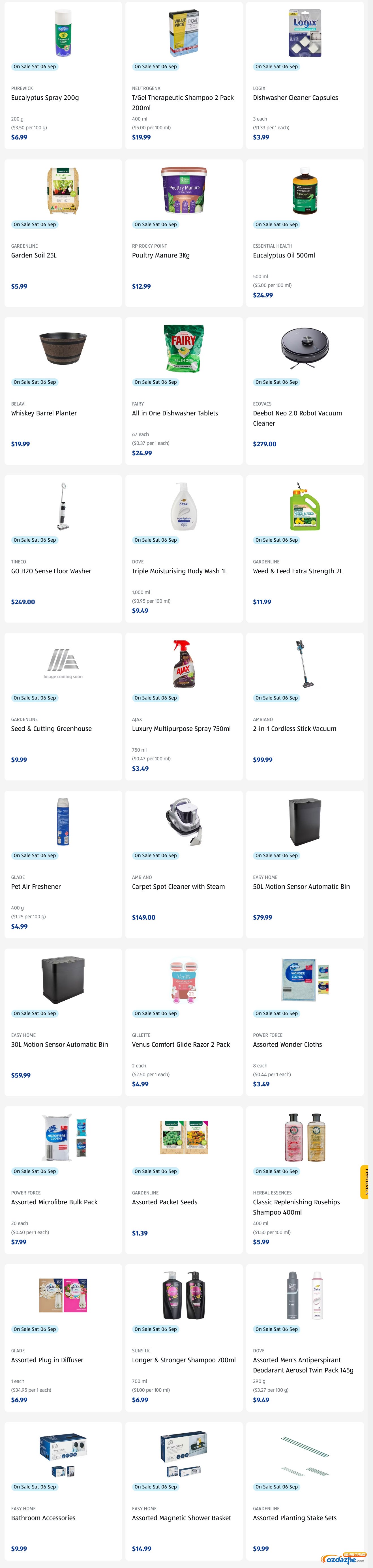Image resolution: width=373 pixels, height=1568 pixels.
Task: Select the Logix Dishwasher Cleaner Capsules card
Action: (295, 97)
